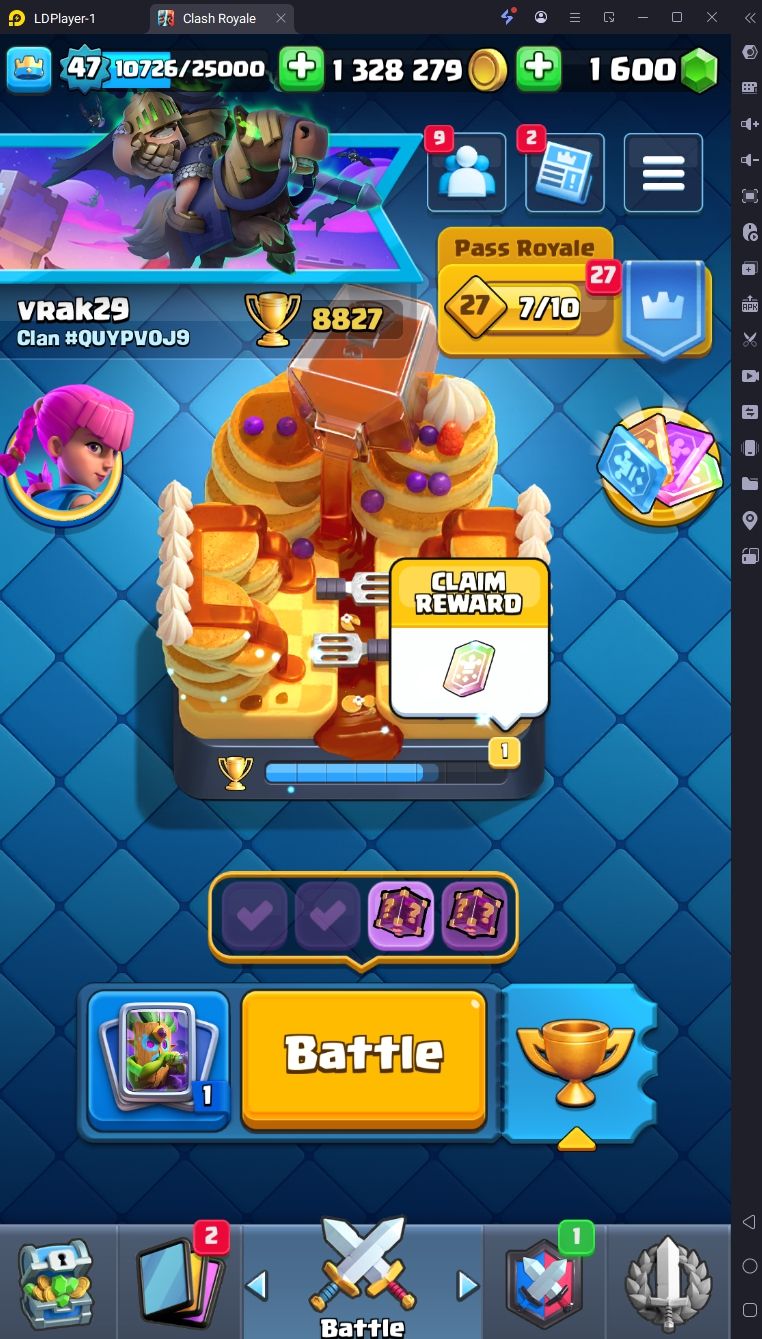Buy gems with the green plus button
This screenshot has height=1339, width=762.
click(x=539, y=68)
